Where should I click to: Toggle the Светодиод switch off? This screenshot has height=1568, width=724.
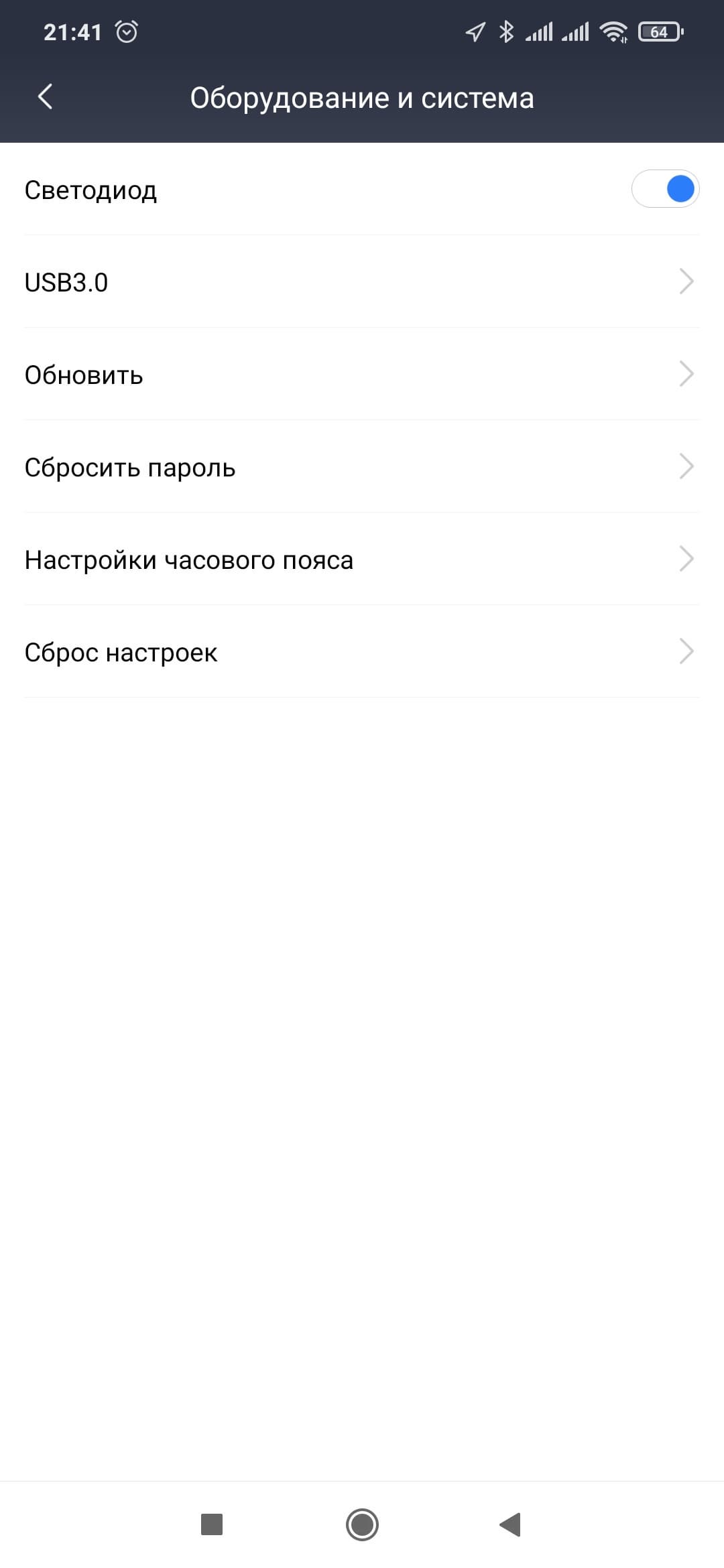[x=665, y=189]
